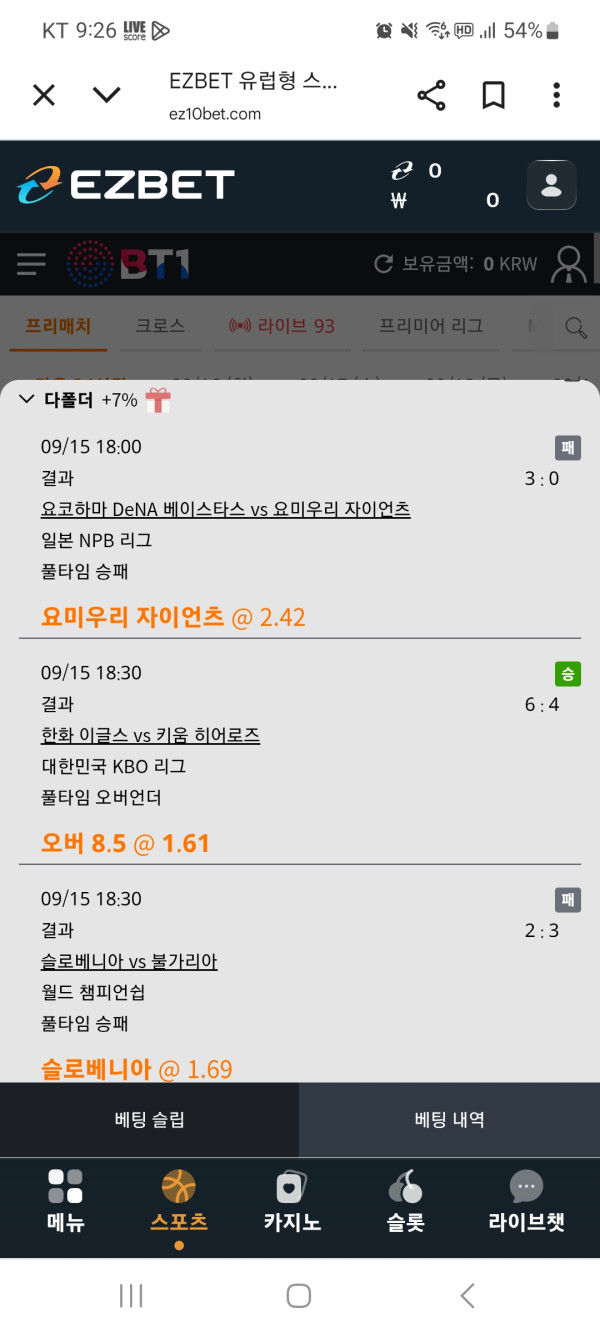Open 라이브챗 support chat
This screenshot has height=1333, width=600.
[526, 1200]
